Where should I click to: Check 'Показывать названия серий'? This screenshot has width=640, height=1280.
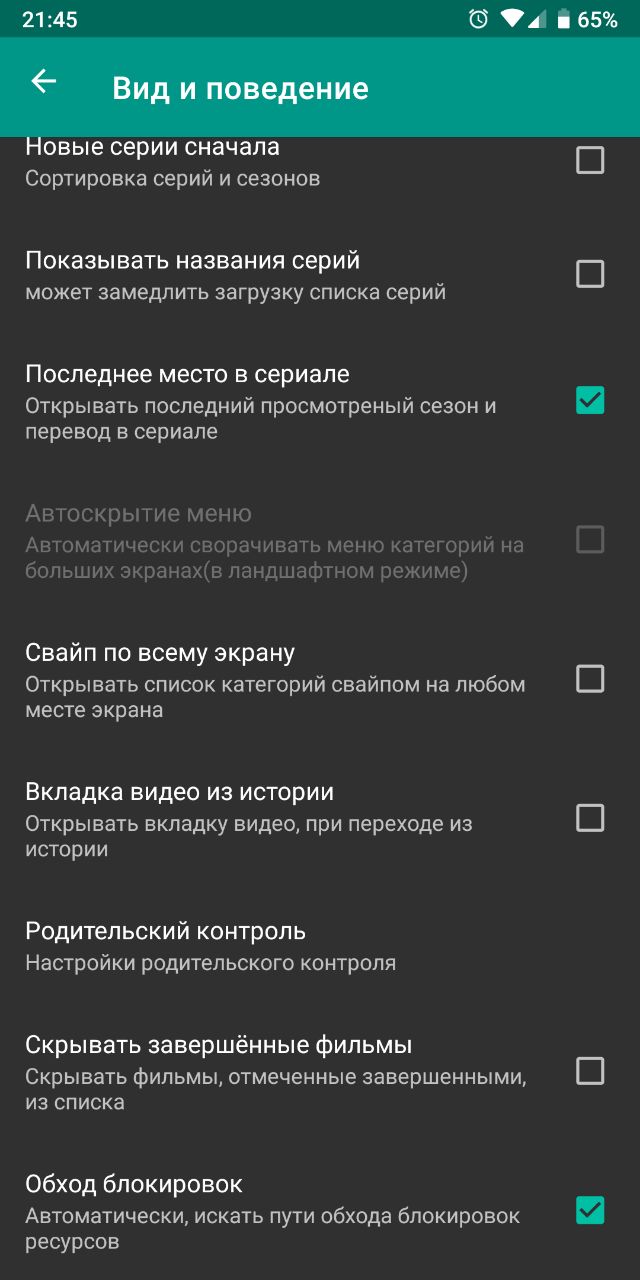[x=590, y=274]
